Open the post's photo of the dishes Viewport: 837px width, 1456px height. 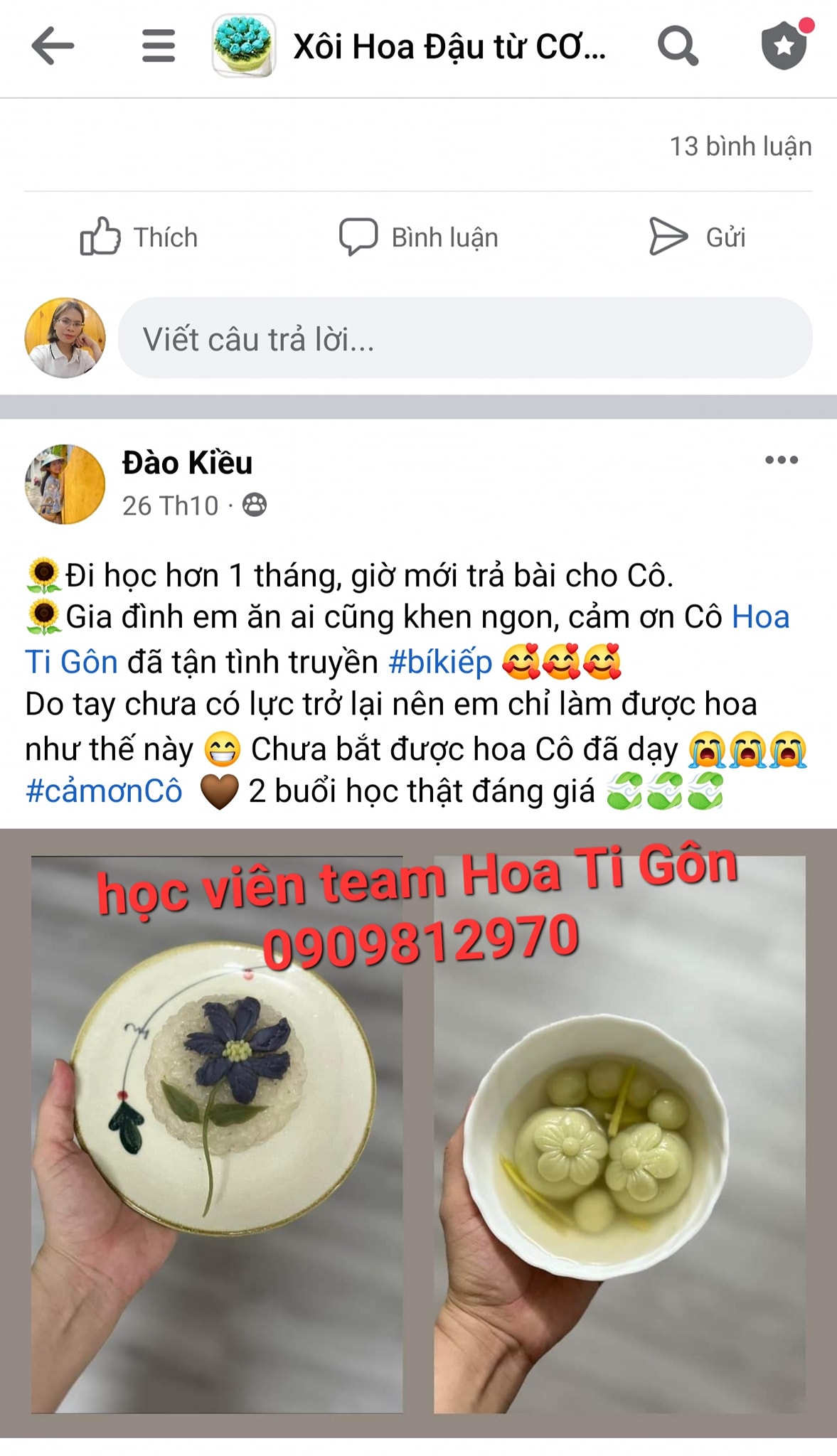[418, 1137]
